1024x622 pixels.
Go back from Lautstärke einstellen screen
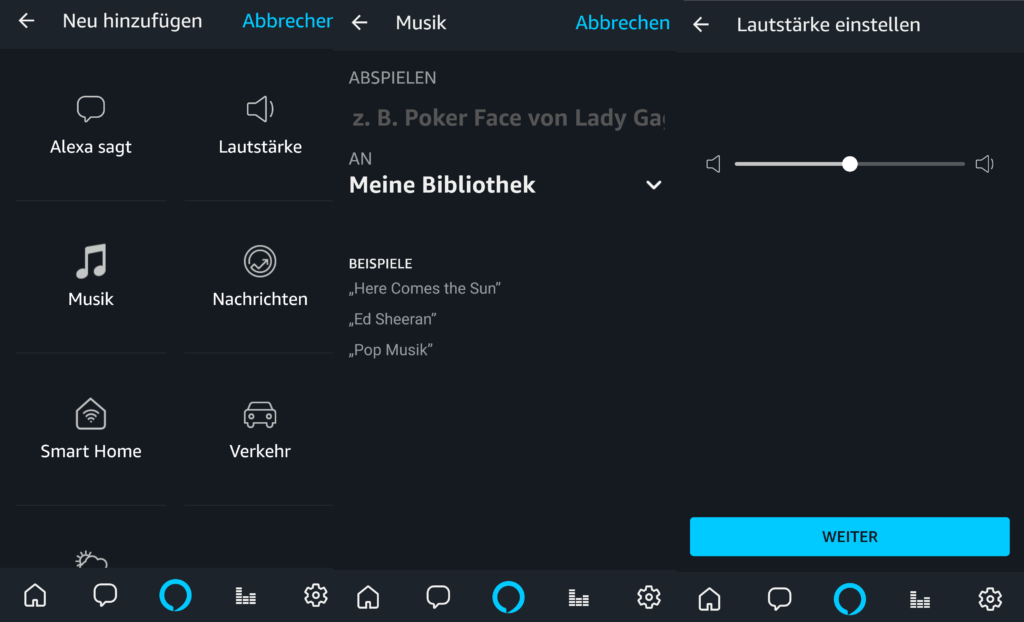click(x=701, y=25)
